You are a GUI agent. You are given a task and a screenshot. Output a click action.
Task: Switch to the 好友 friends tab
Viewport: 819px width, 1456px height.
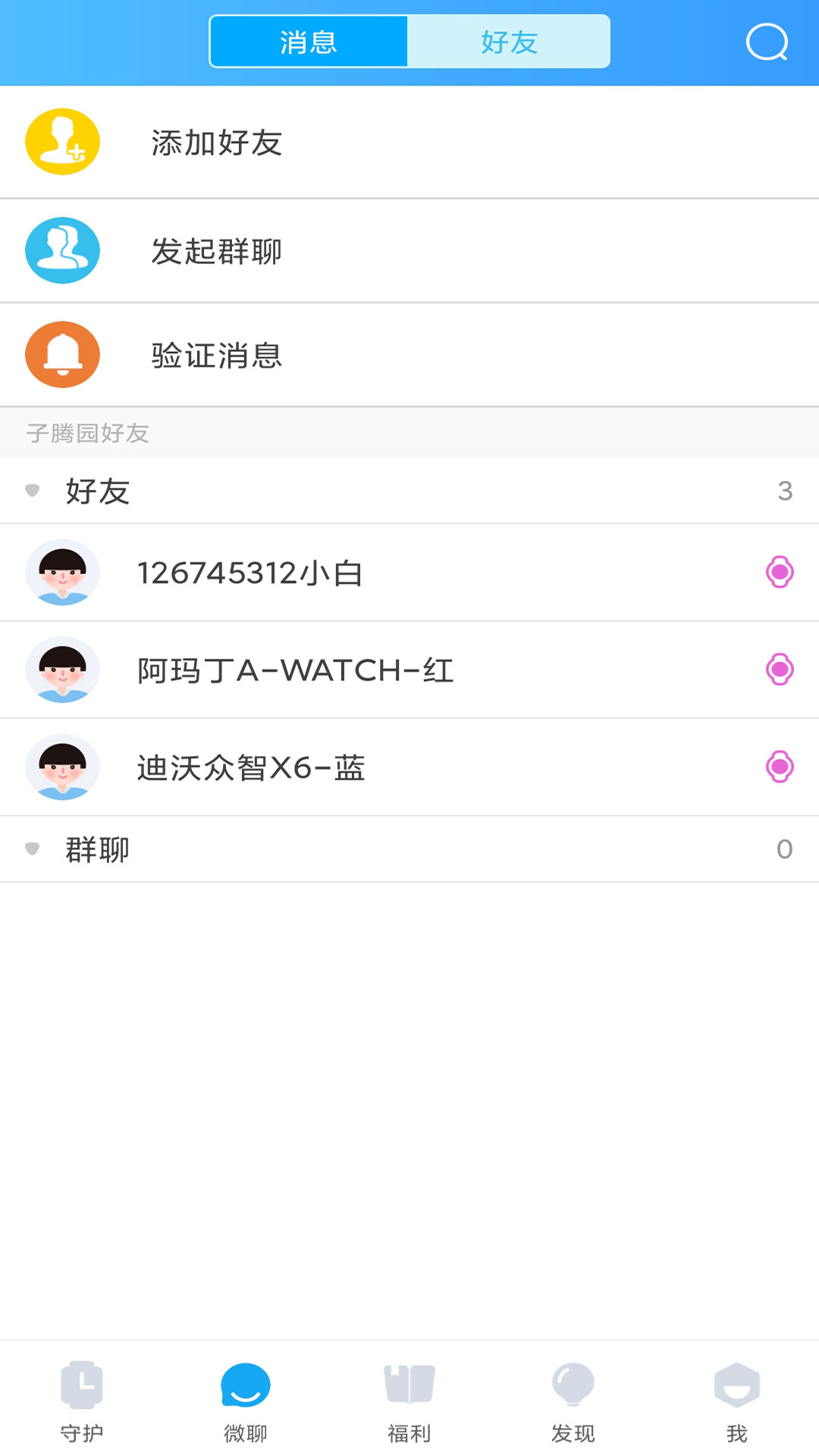(510, 42)
